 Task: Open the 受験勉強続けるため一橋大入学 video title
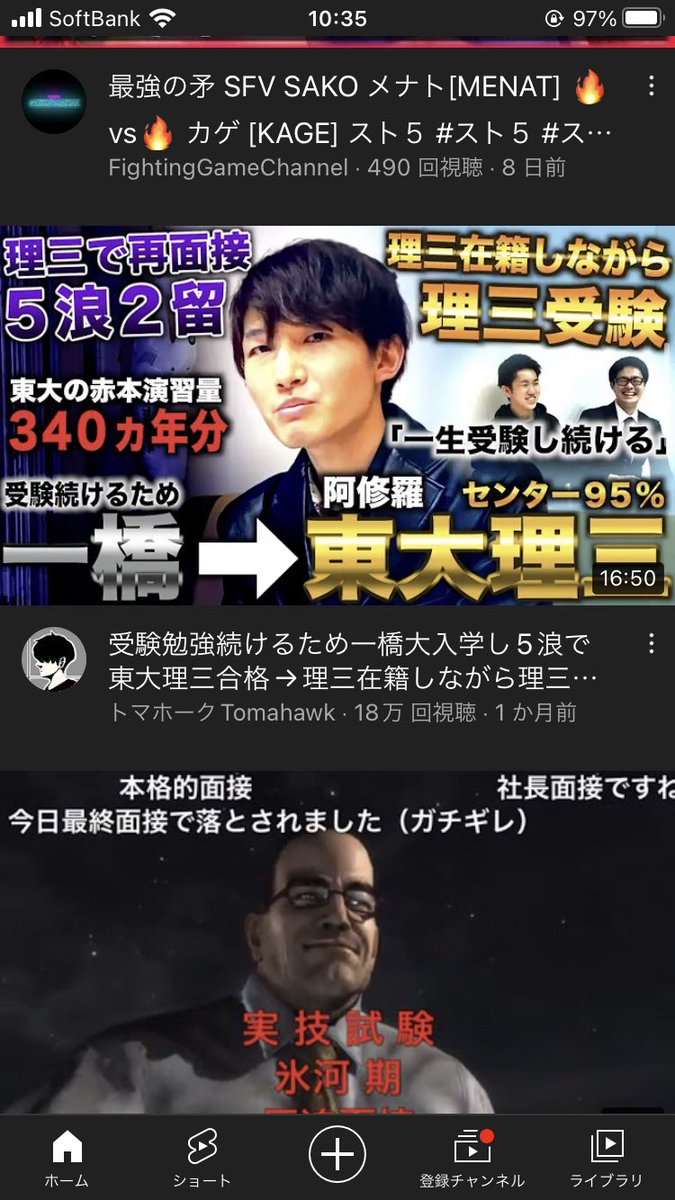[354, 662]
